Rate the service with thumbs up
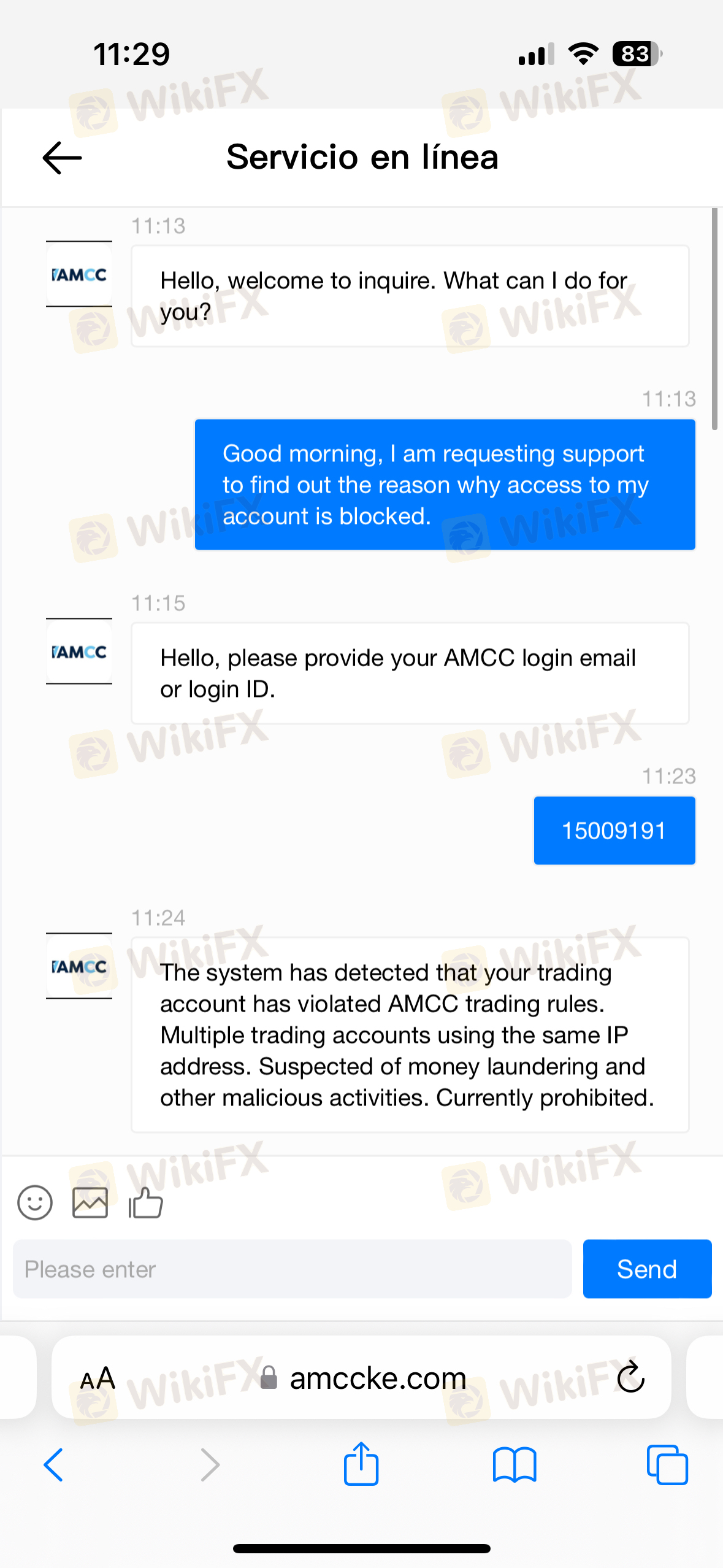The image size is (723, 1568). point(146,1202)
